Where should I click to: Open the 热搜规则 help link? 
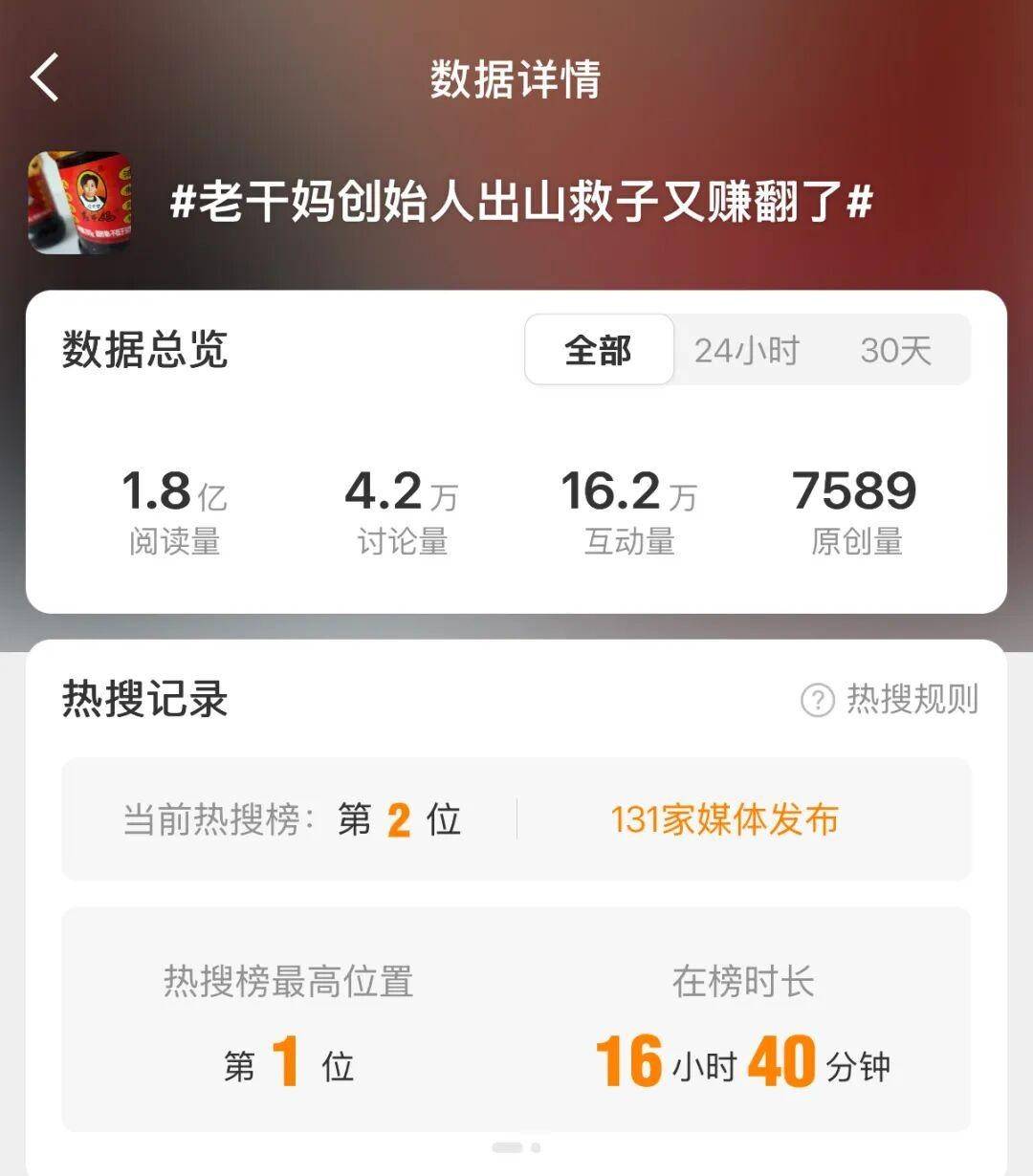coord(890,700)
